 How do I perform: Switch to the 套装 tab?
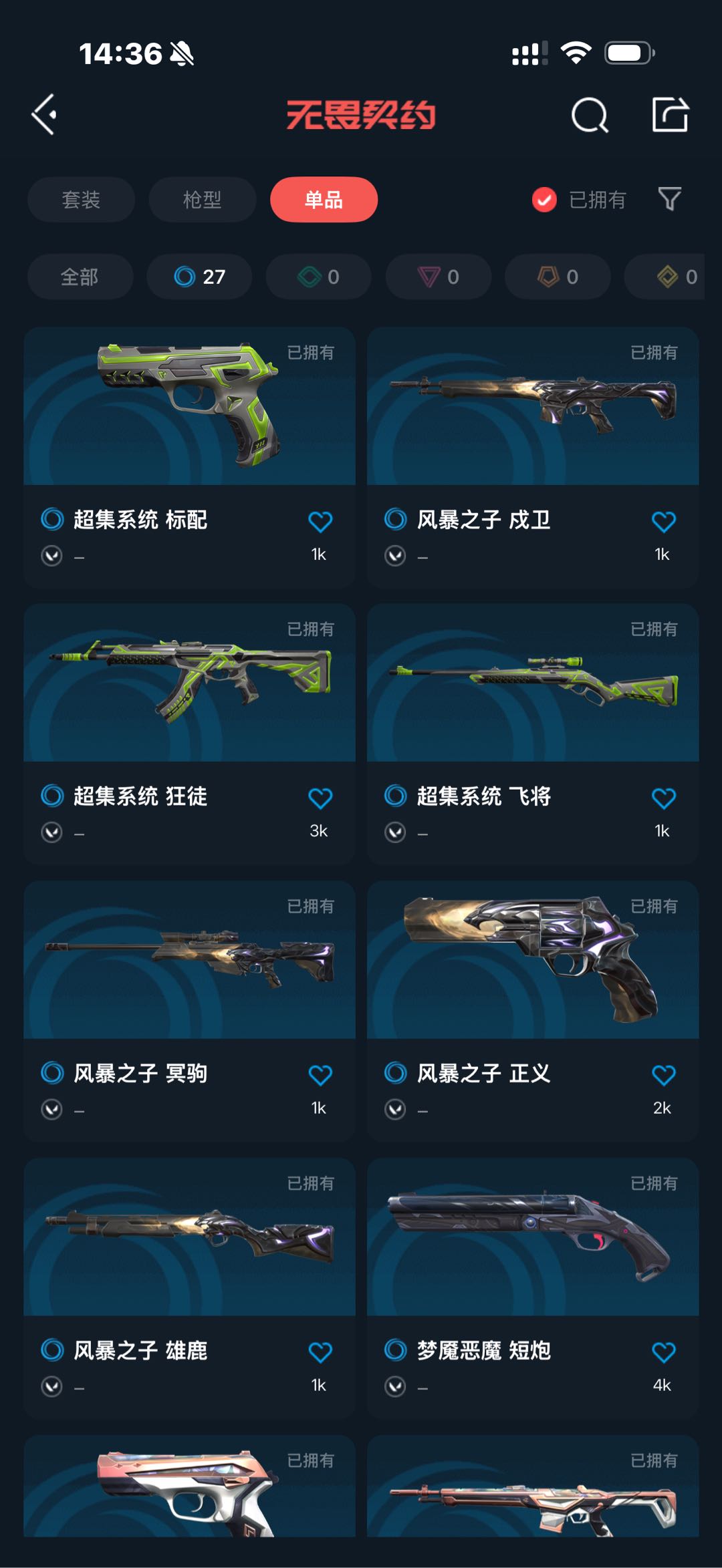pyautogui.click(x=81, y=200)
